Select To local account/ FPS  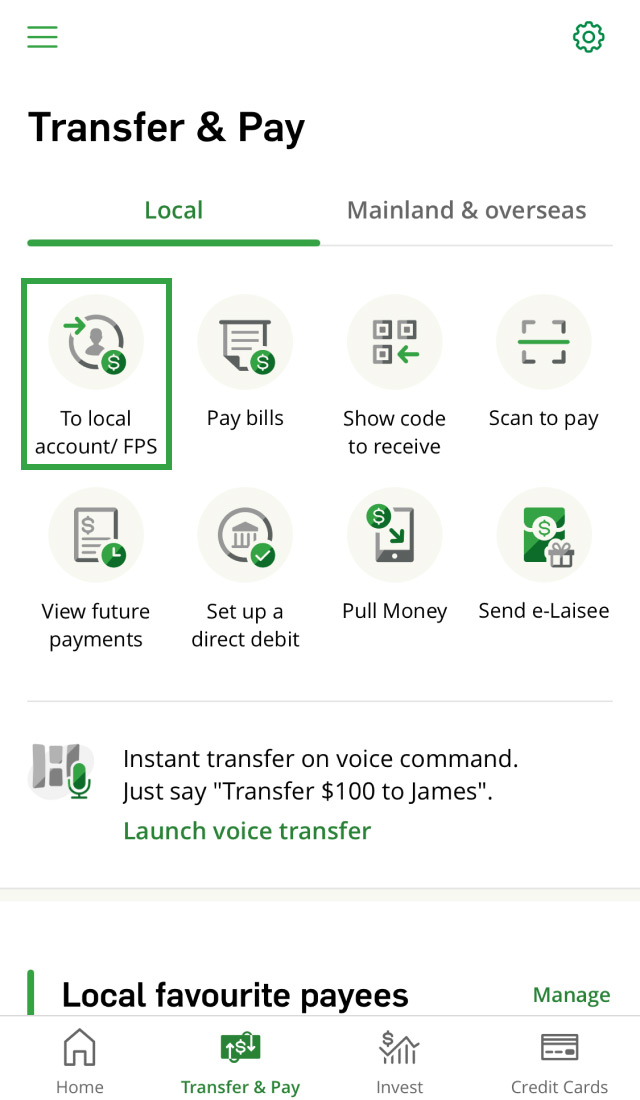(x=96, y=374)
